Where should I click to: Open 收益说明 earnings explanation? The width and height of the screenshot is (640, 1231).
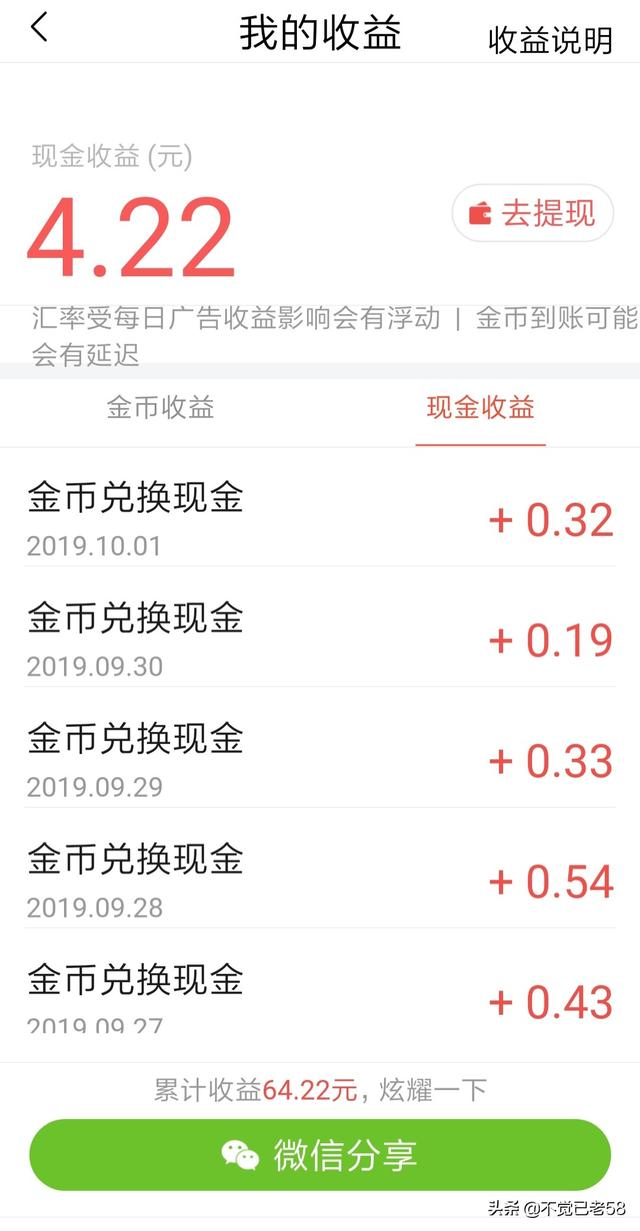550,40
